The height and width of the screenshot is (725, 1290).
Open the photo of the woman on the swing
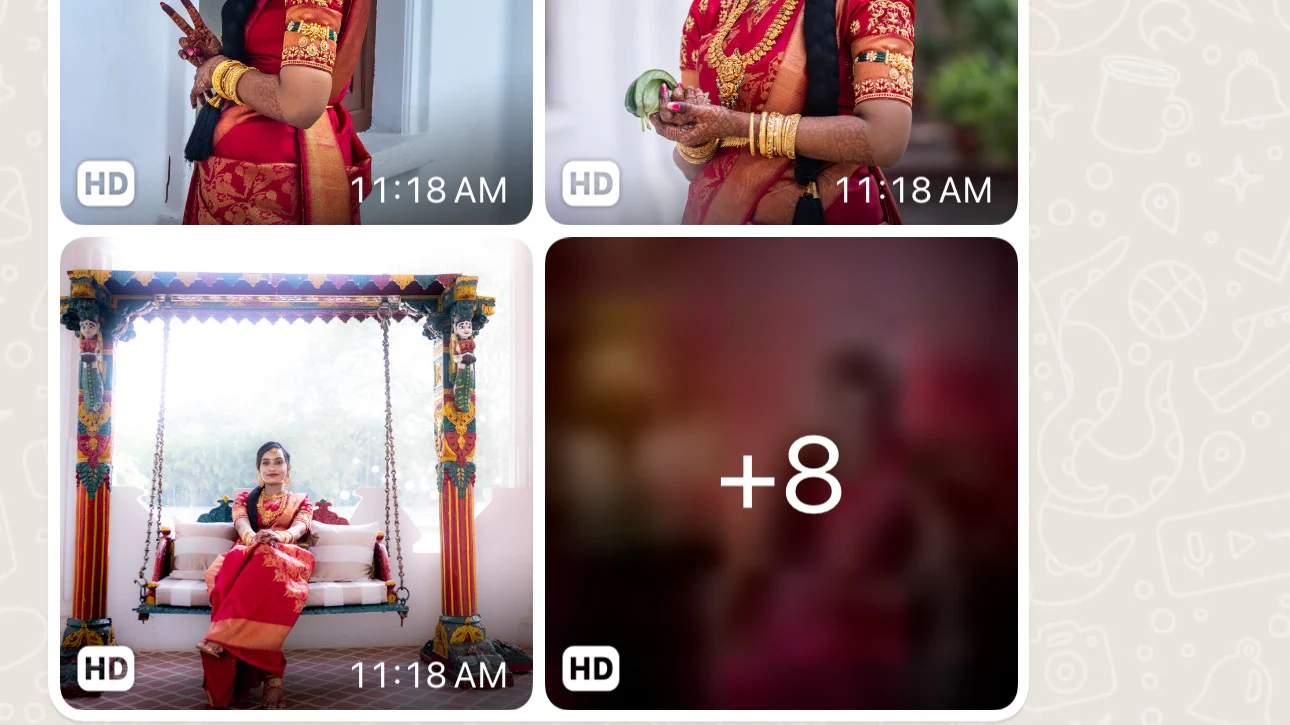click(296, 474)
